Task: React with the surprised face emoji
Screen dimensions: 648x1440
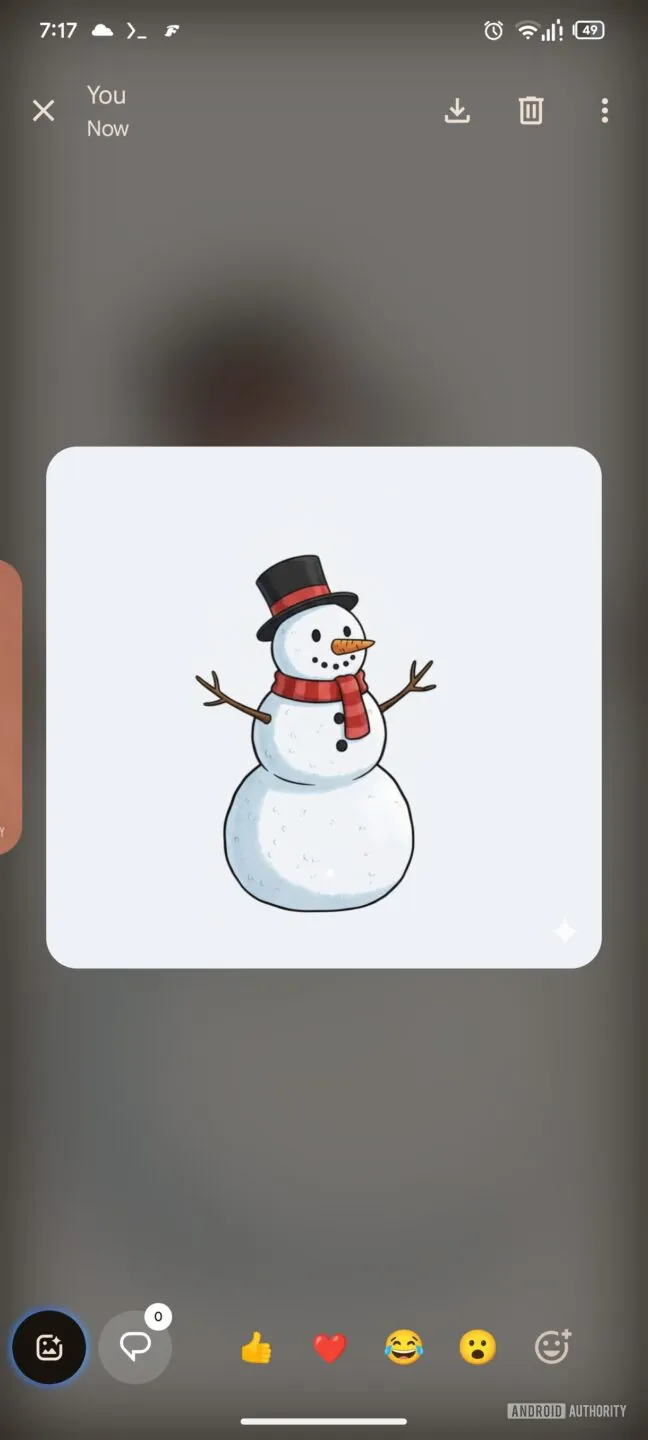Action: coord(477,1349)
